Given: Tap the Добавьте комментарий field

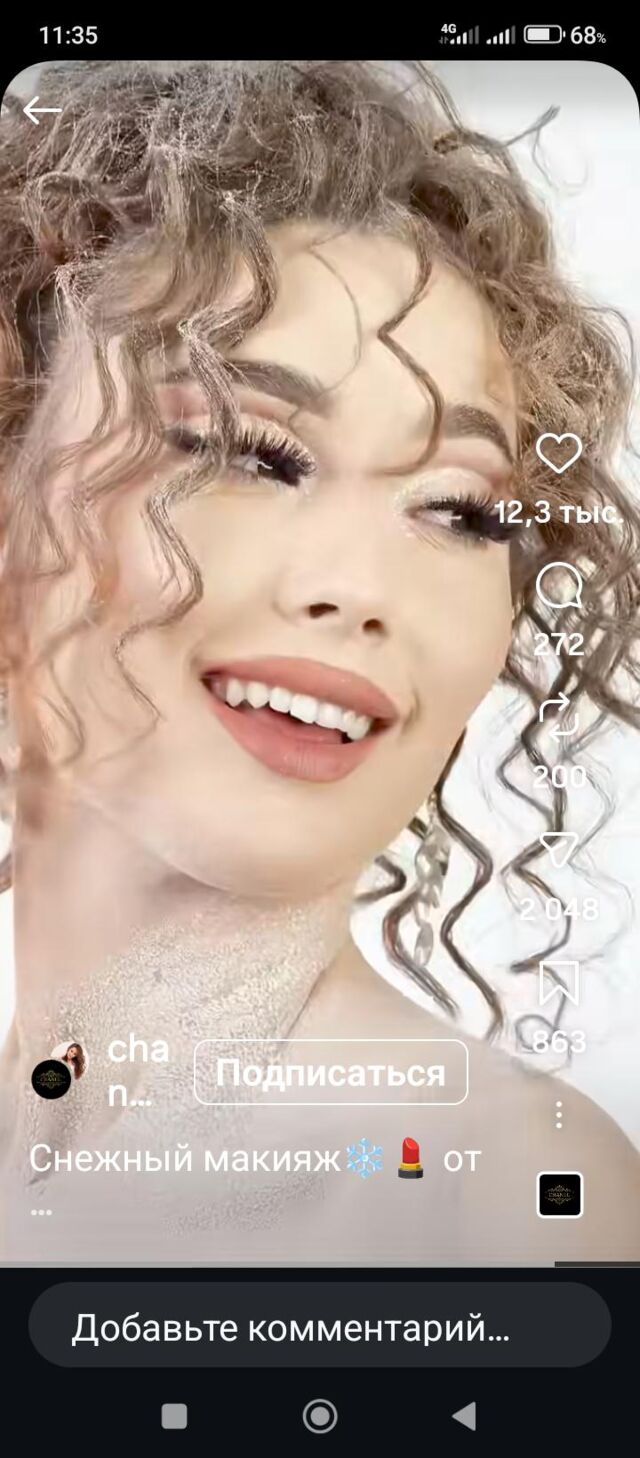Looking at the screenshot, I should pos(319,1329).
